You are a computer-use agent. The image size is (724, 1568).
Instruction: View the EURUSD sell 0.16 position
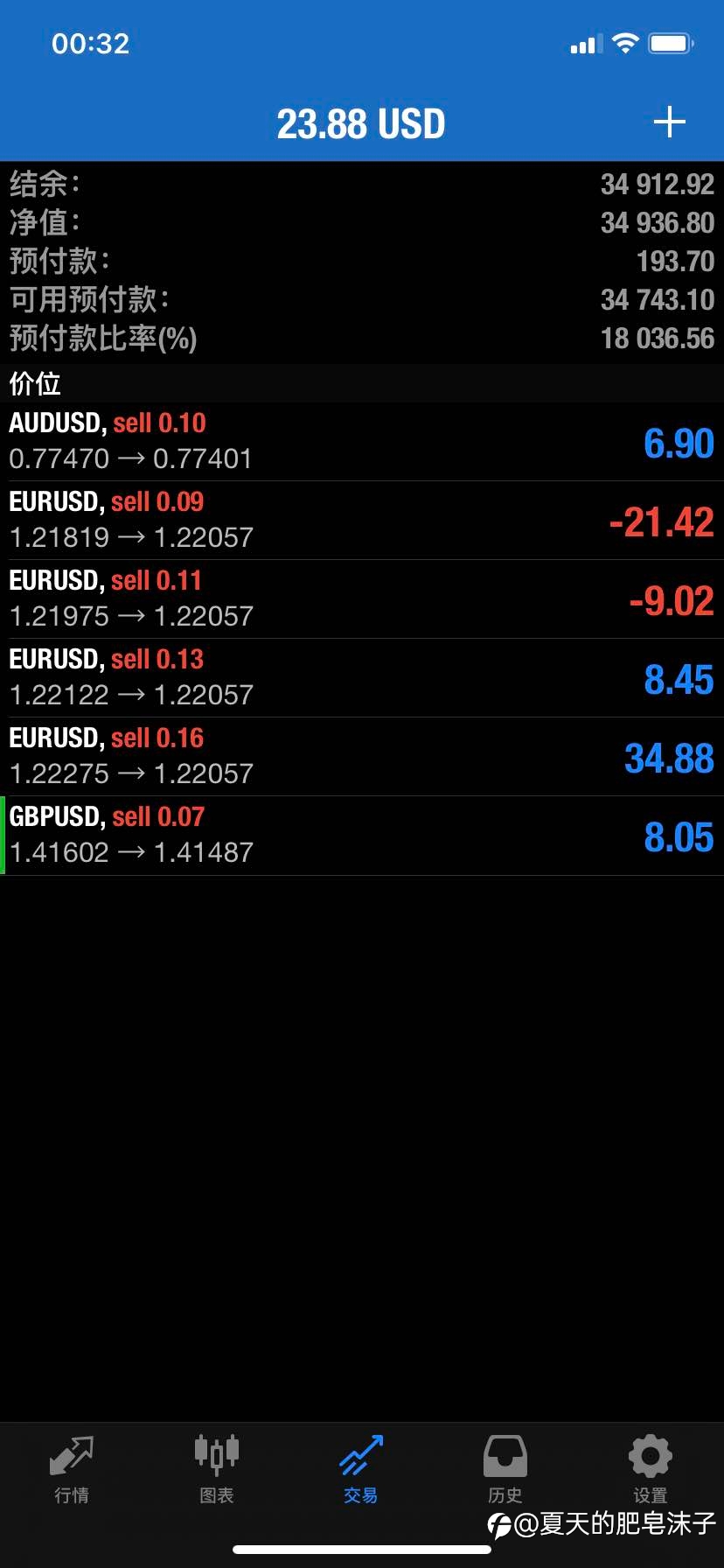pos(362,757)
